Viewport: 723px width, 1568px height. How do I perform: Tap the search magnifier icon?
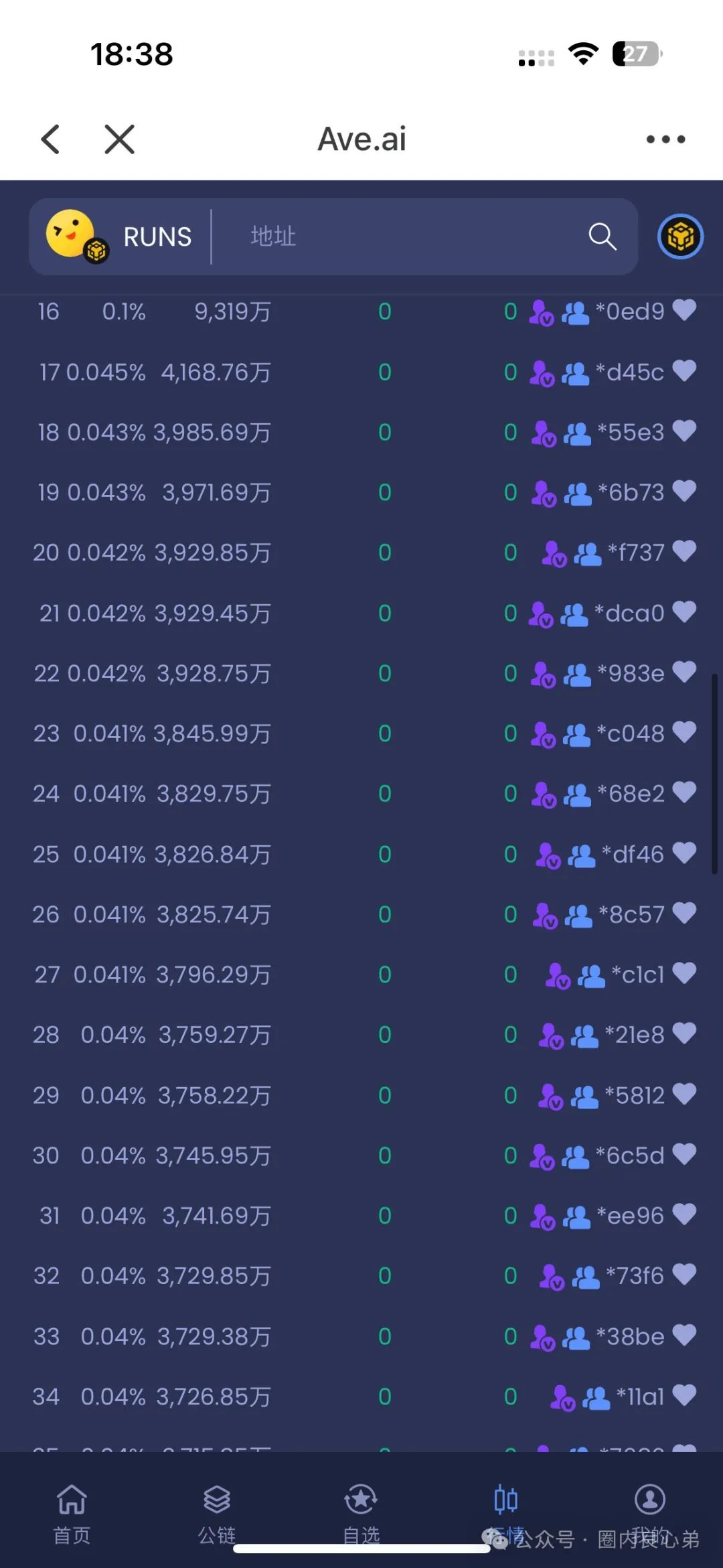(x=602, y=236)
